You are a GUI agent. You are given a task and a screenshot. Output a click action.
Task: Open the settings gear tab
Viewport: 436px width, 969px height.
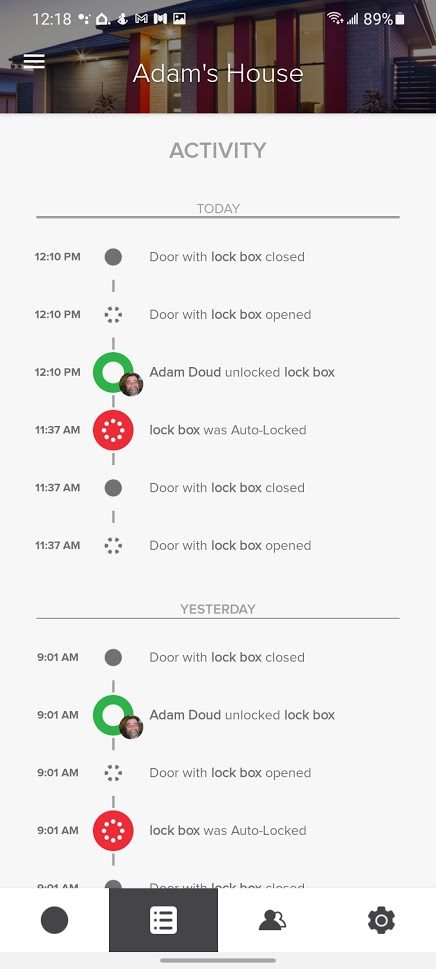(x=381, y=920)
